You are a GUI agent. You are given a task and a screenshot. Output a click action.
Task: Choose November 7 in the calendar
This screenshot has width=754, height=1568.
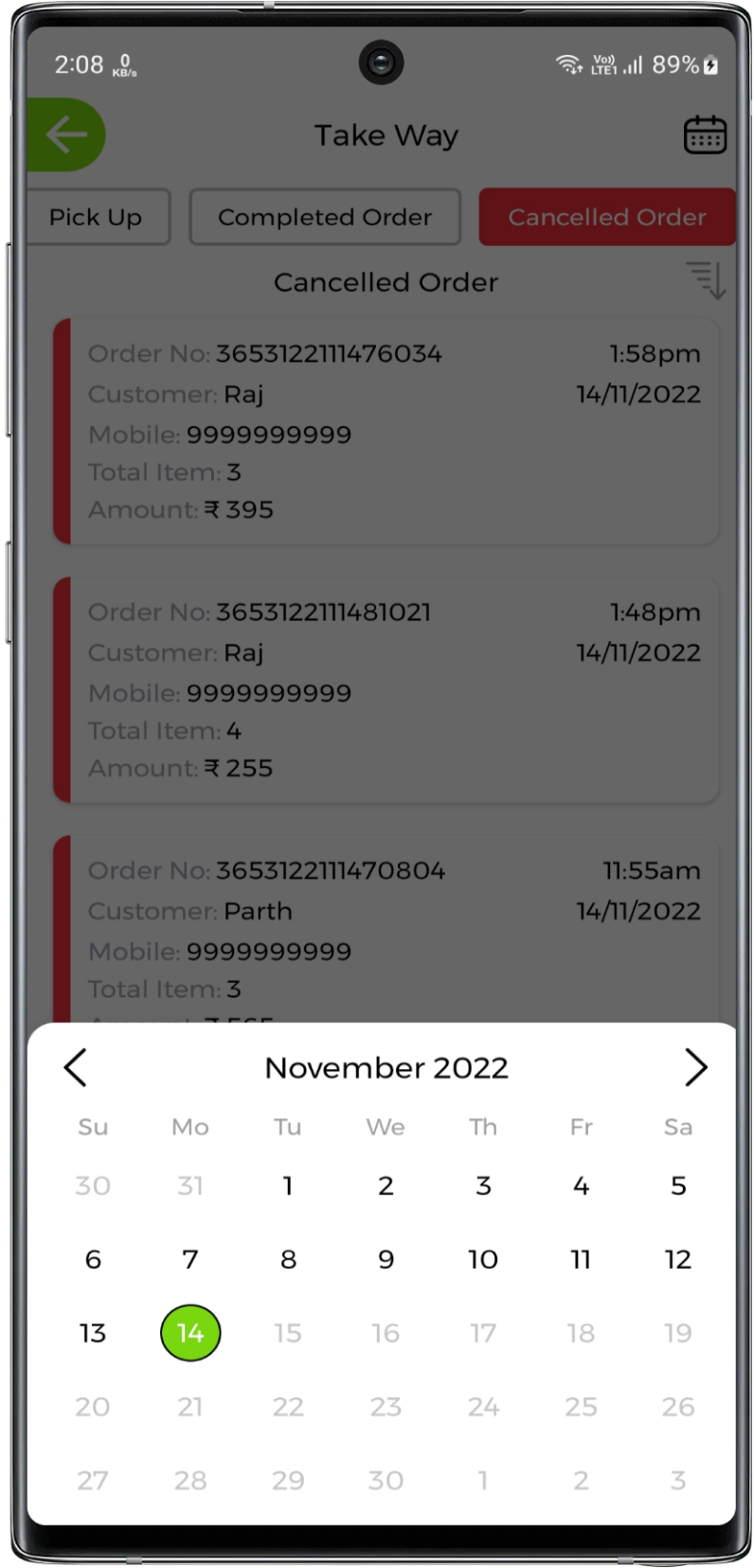click(x=190, y=1259)
